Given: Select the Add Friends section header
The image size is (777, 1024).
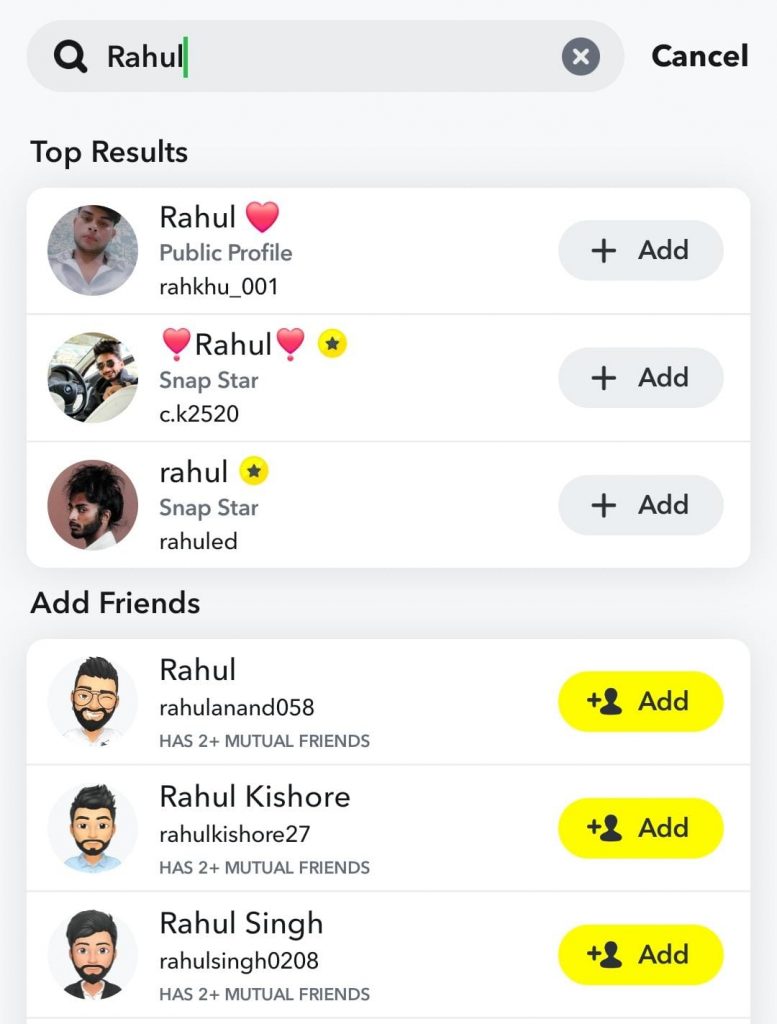Looking at the screenshot, I should coord(112,602).
